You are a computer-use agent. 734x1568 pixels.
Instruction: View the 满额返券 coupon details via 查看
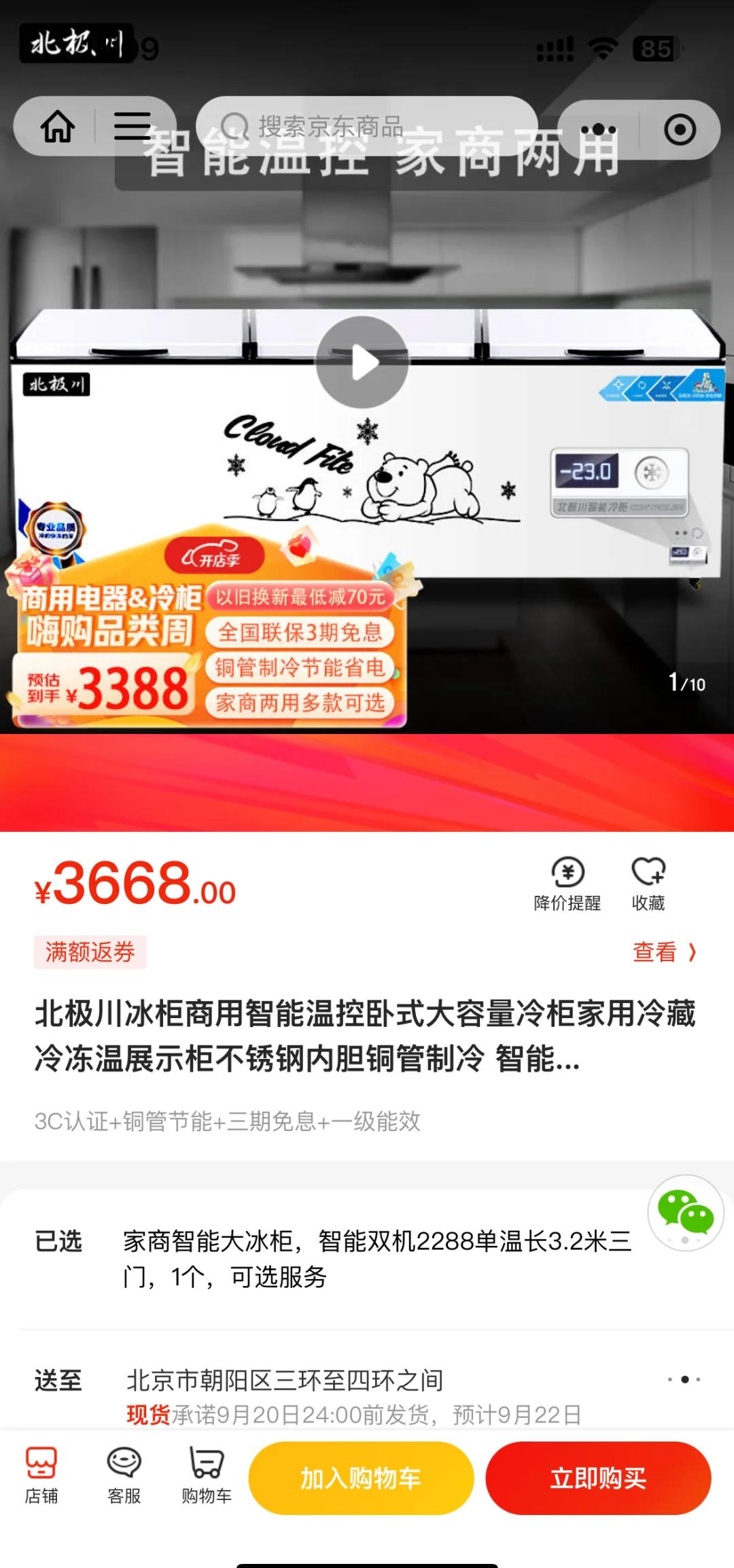pos(664,952)
